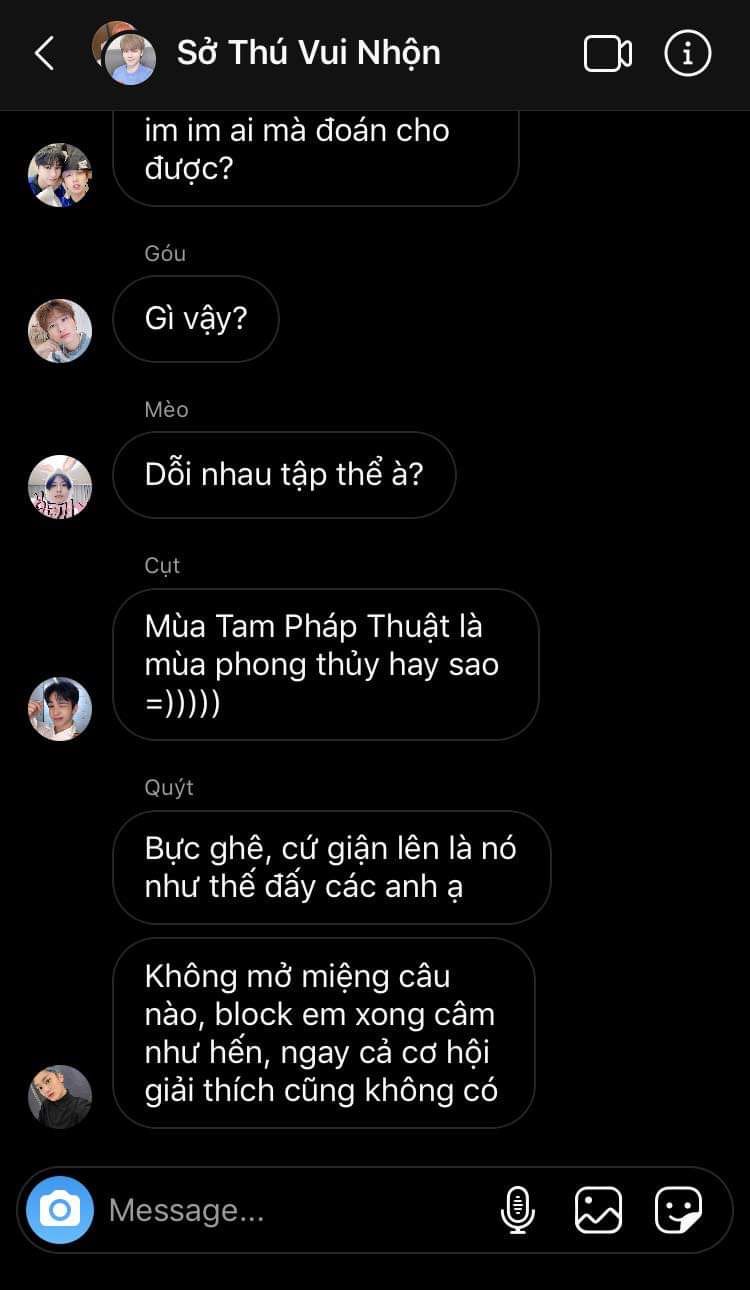The width and height of the screenshot is (750, 1290).
Task: Open the sticker picker
Action: 678,1210
